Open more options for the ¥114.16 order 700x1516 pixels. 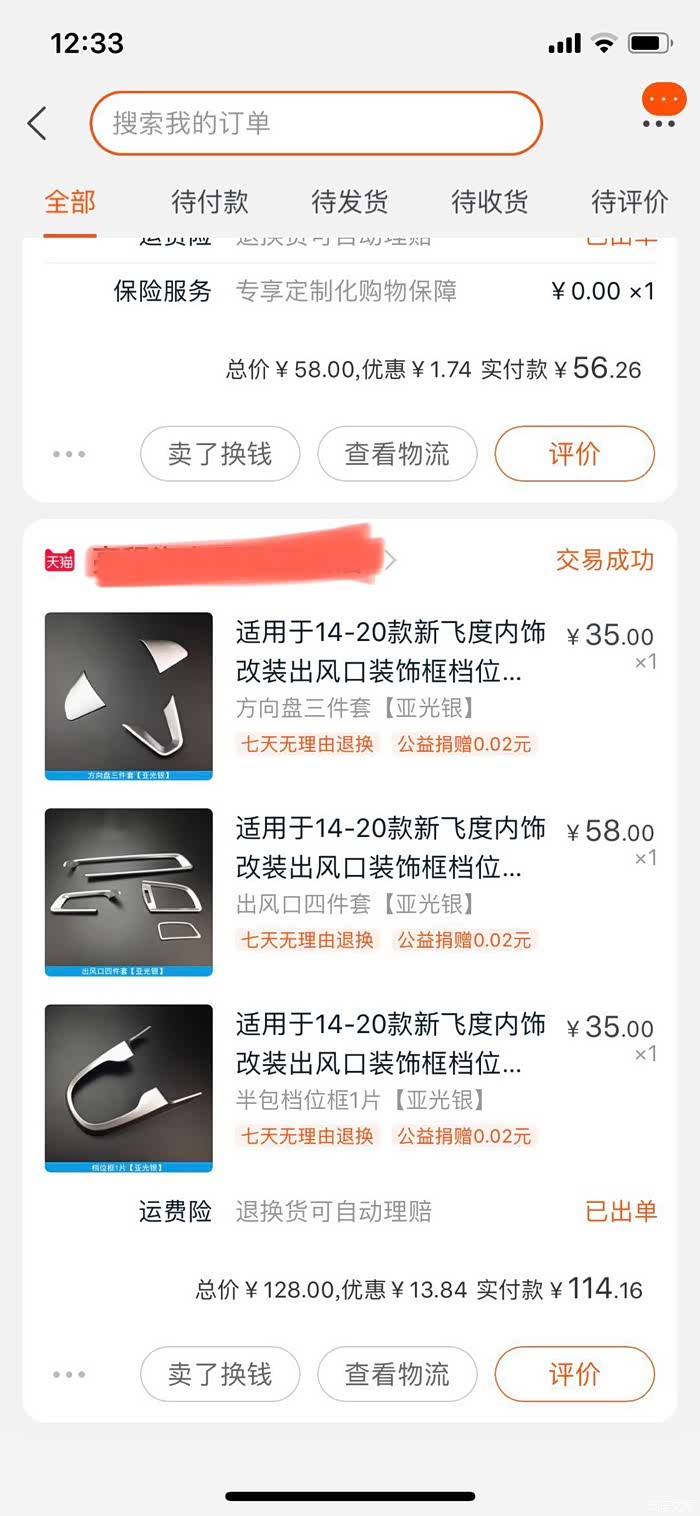coord(69,1374)
